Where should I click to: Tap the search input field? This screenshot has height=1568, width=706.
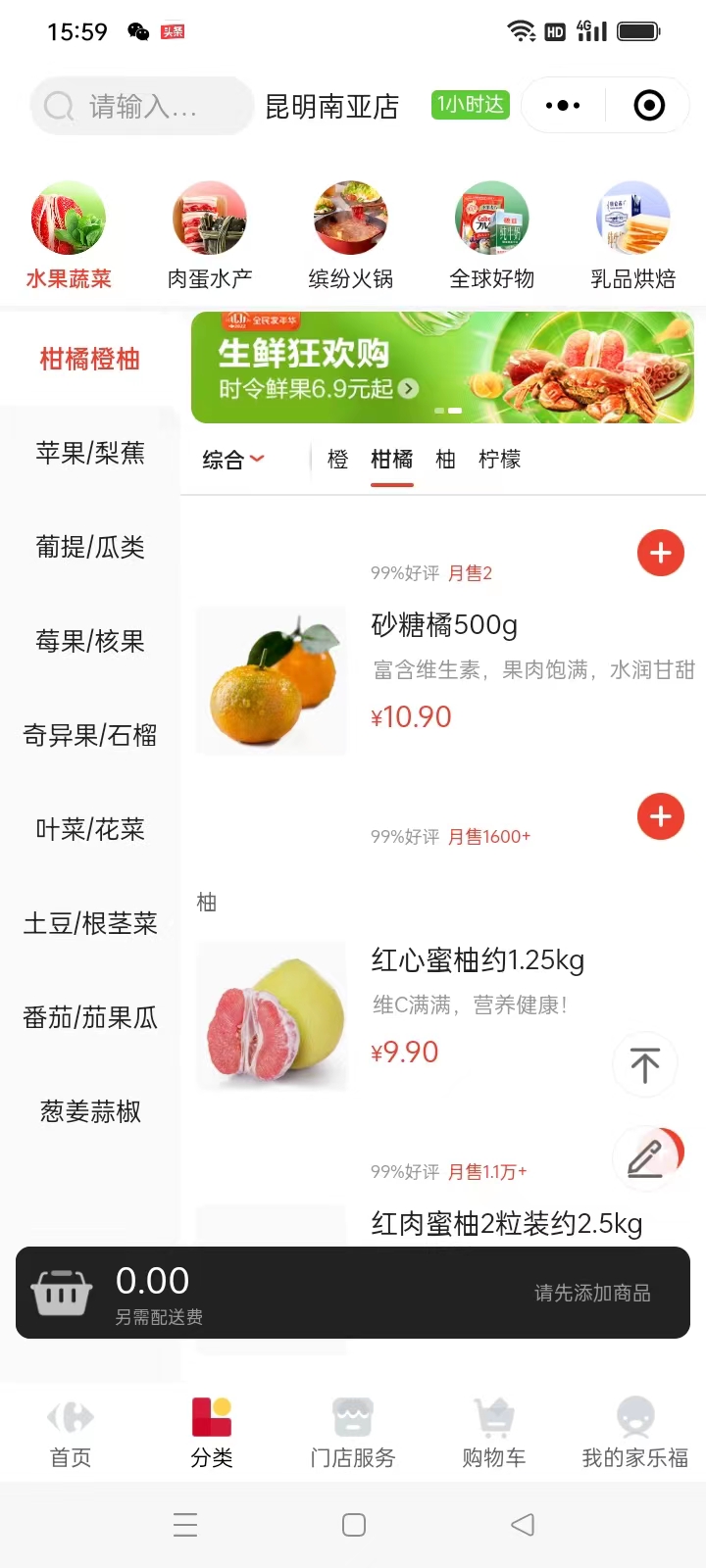pos(141,105)
